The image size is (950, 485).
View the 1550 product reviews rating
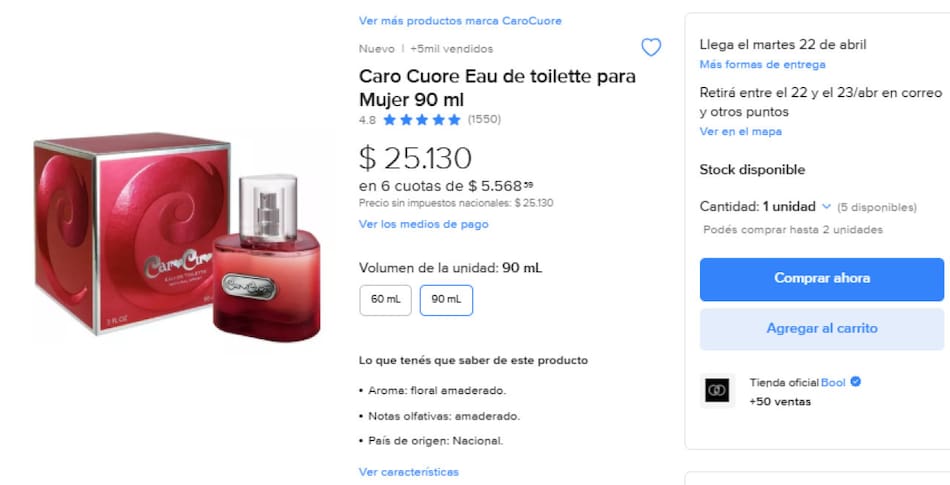pyautogui.click(x=484, y=120)
